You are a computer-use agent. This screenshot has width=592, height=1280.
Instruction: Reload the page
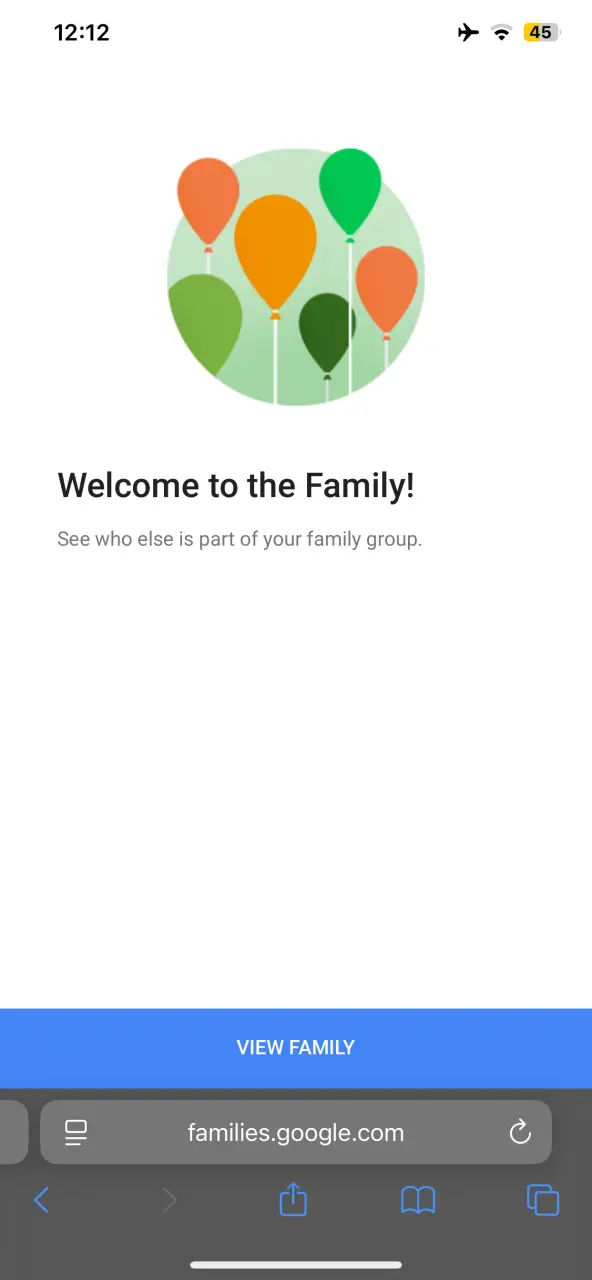tap(520, 1132)
